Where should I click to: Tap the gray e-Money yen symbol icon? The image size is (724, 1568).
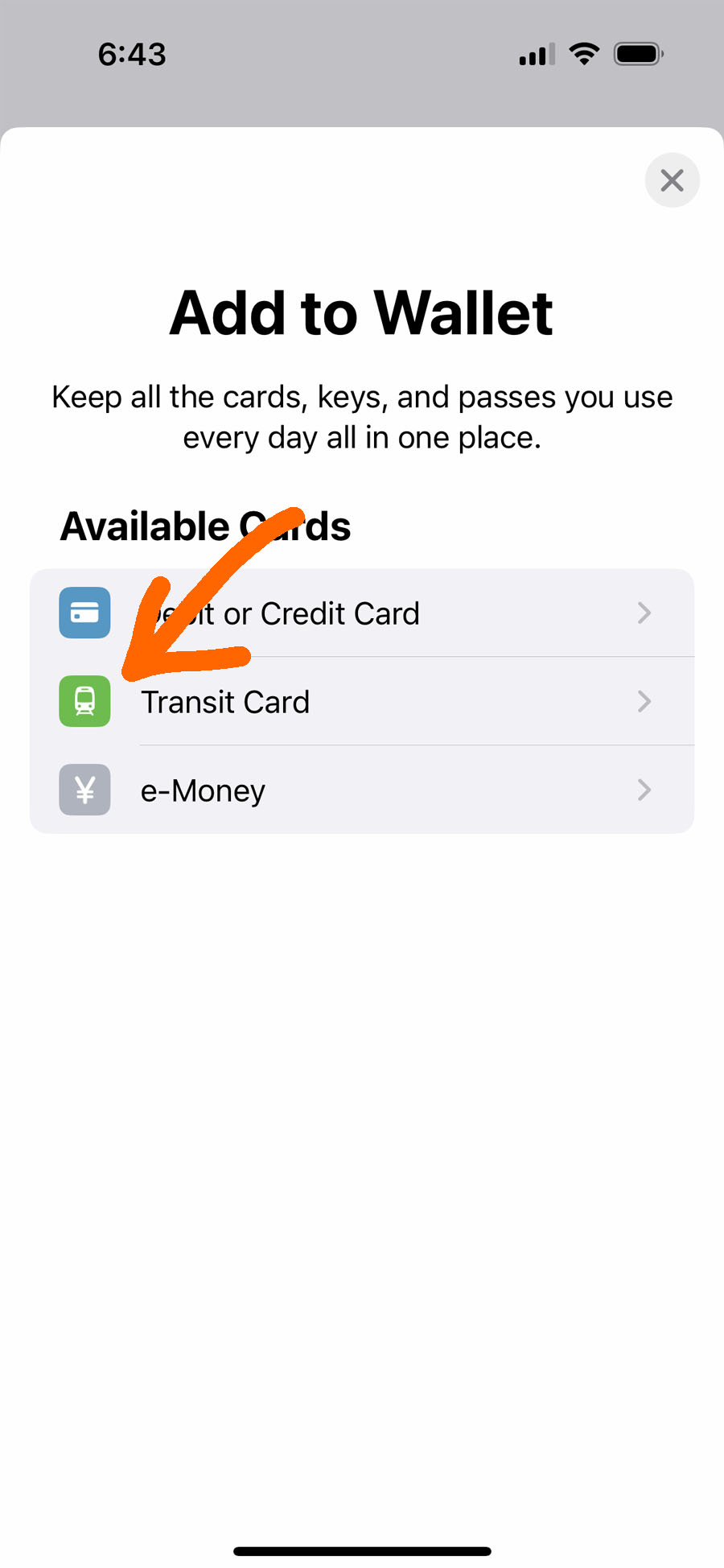coord(84,790)
